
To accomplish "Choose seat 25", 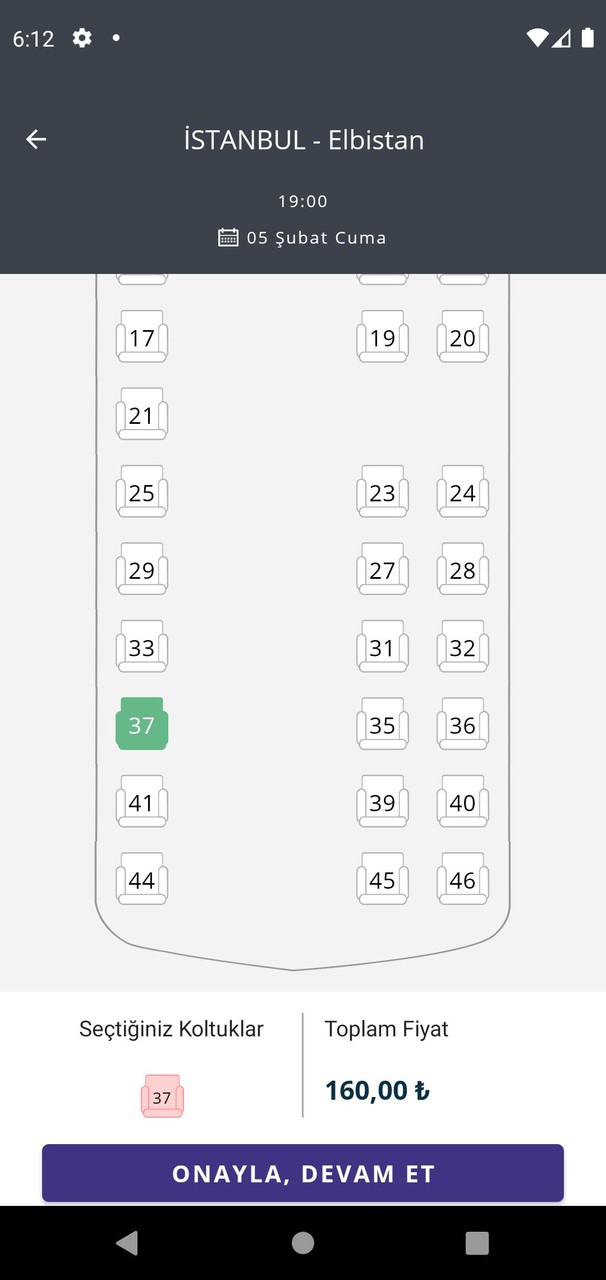I will tap(142, 492).
